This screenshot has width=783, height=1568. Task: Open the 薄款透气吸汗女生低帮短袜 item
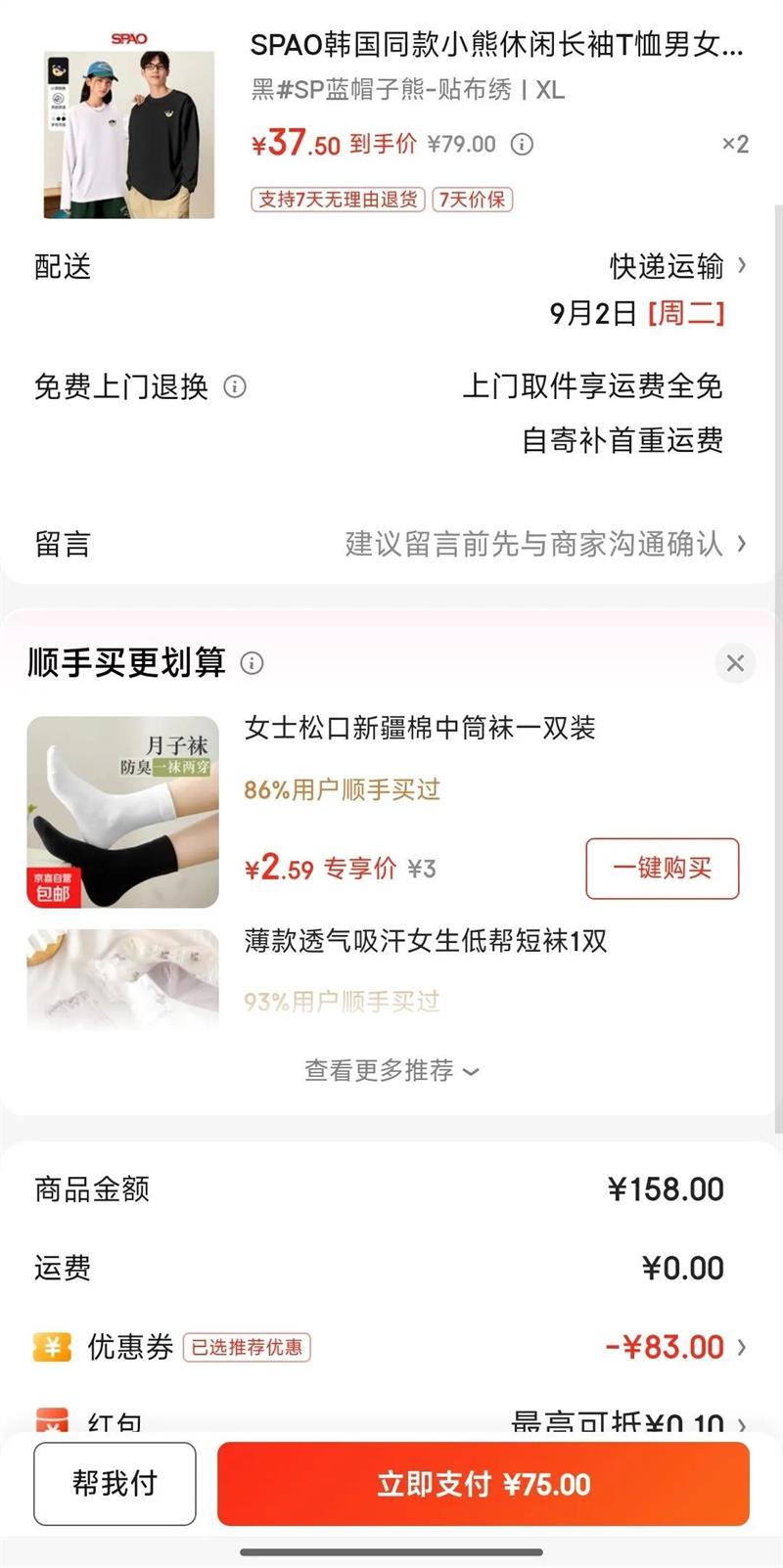[x=426, y=941]
